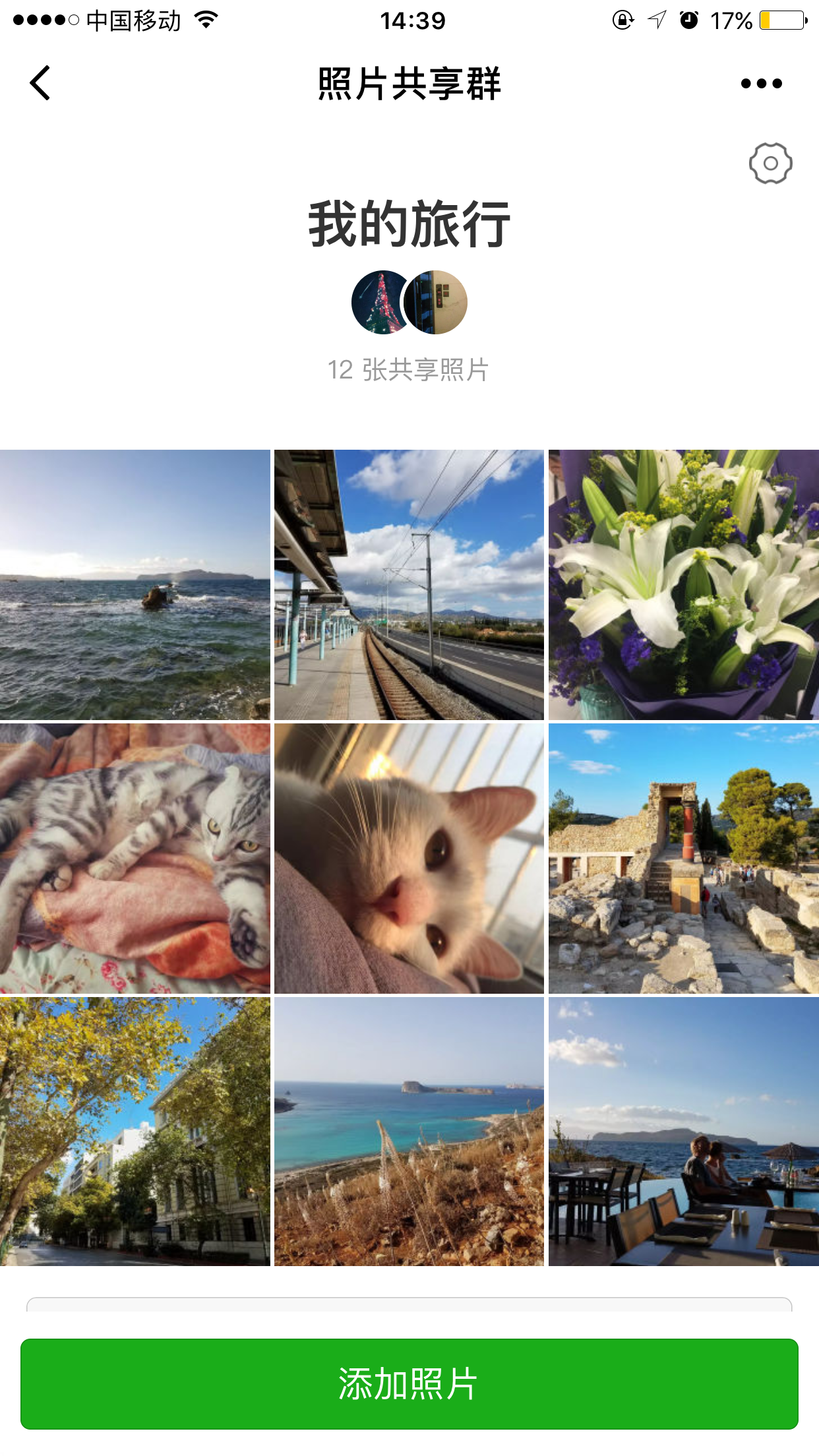Open the seaside restaurant terrace photo
Viewport: 819px width, 1456px height.
[x=683, y=1132]
